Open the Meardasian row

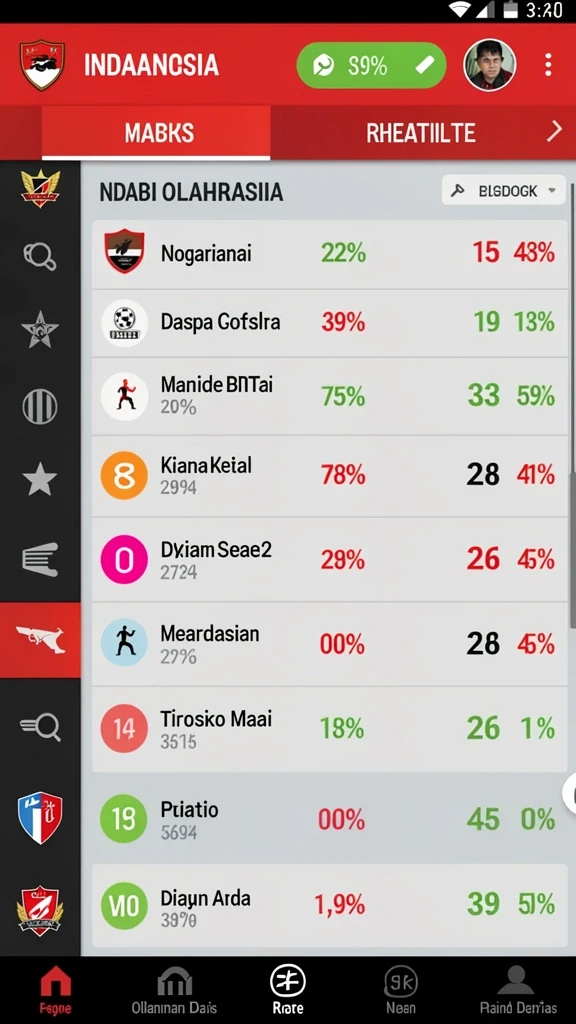pos(330,643)
